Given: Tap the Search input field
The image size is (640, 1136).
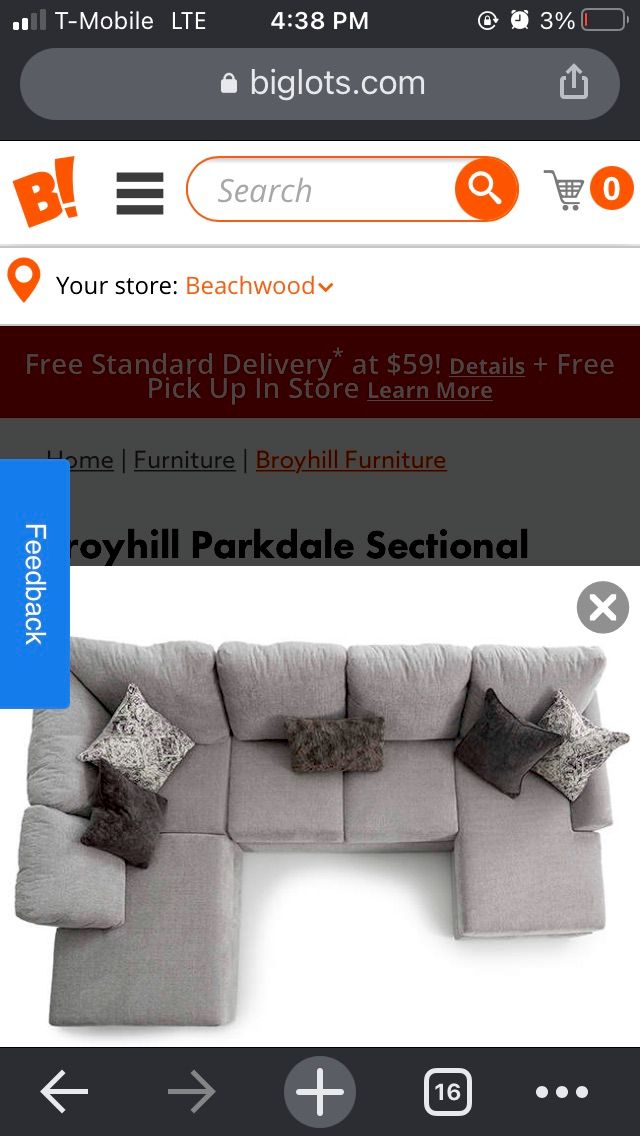Looking at the screenshot, I should coord(320,190).
